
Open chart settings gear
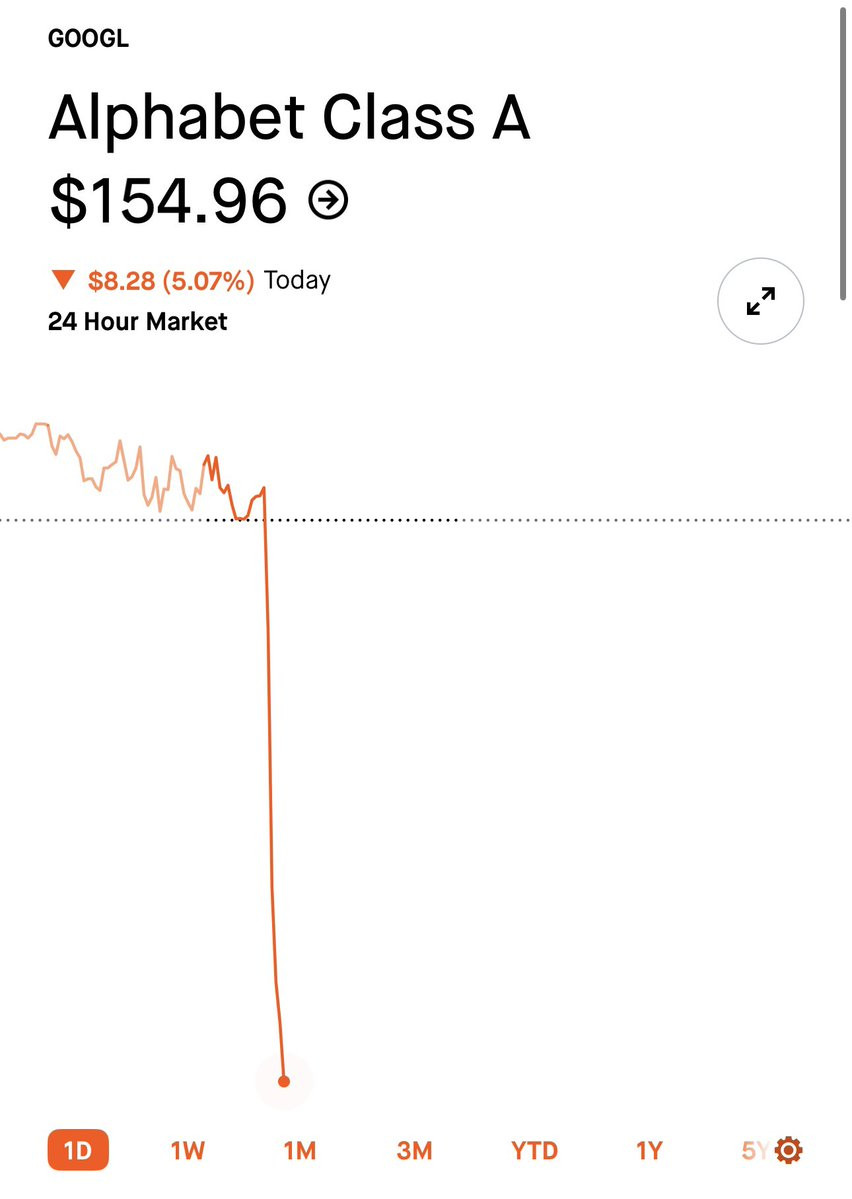coord(789,1150)
